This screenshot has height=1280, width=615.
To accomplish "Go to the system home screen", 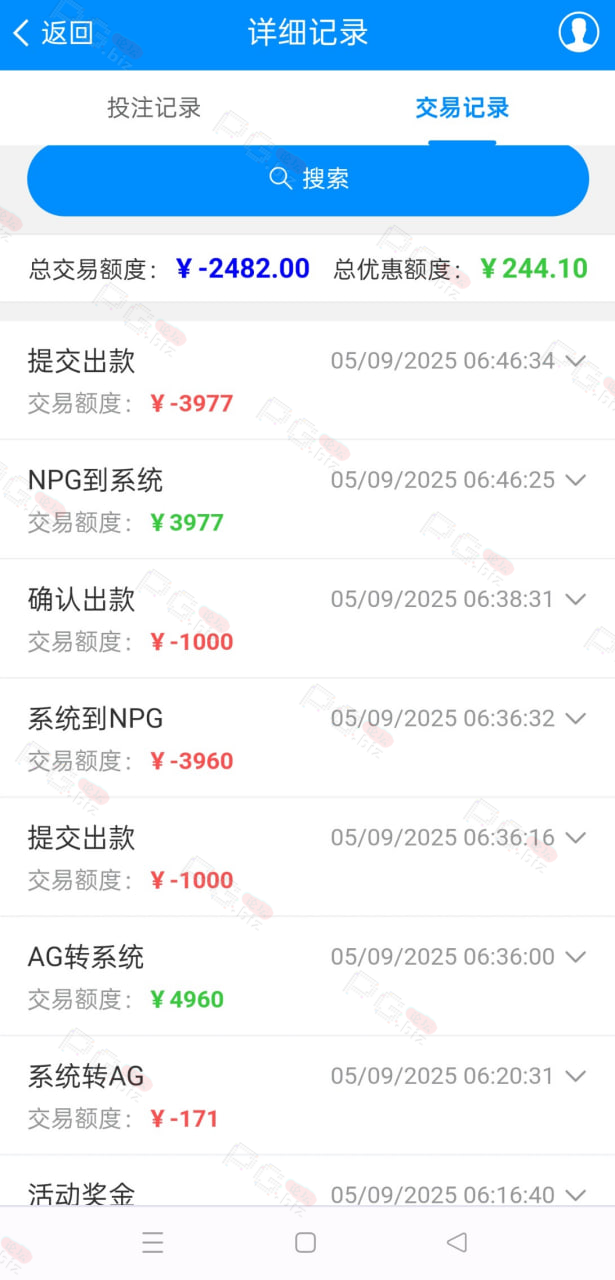I will click(x=306, y=1242).
